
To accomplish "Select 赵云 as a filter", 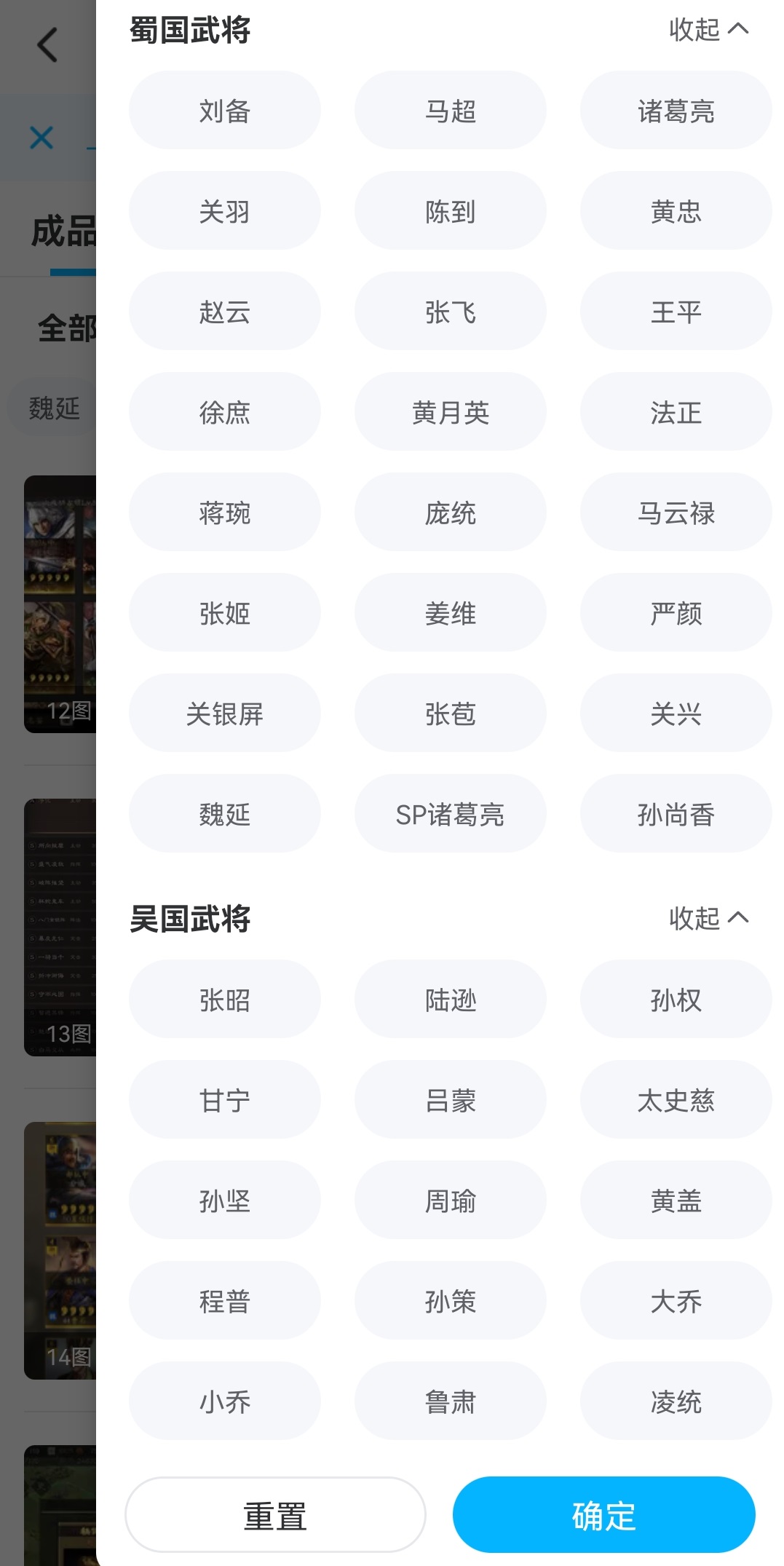I will click(224, 312).
